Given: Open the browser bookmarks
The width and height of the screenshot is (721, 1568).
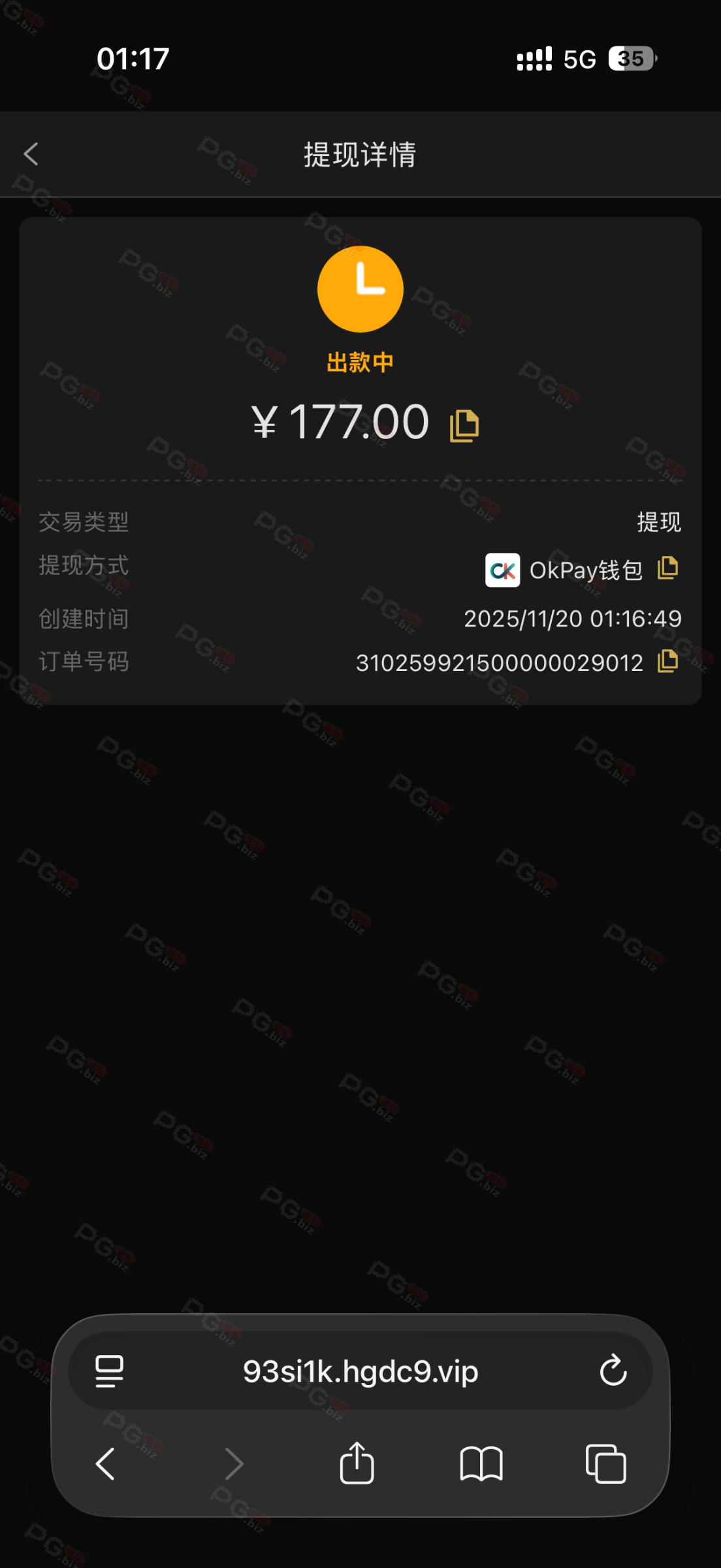Looking at the screenshot, I should [x=481, y=1463].
